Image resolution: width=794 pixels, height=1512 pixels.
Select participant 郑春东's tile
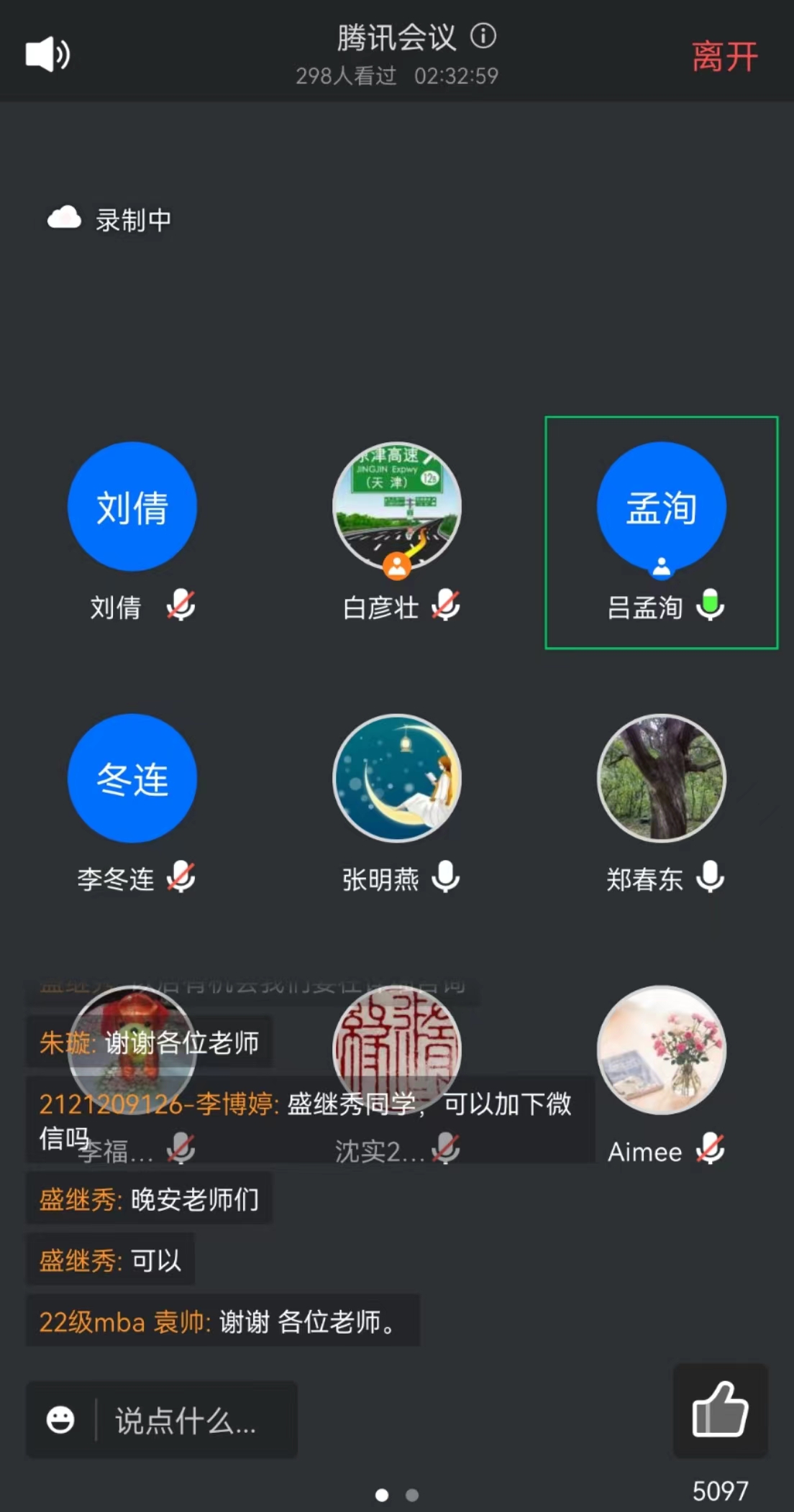(662, 779)
